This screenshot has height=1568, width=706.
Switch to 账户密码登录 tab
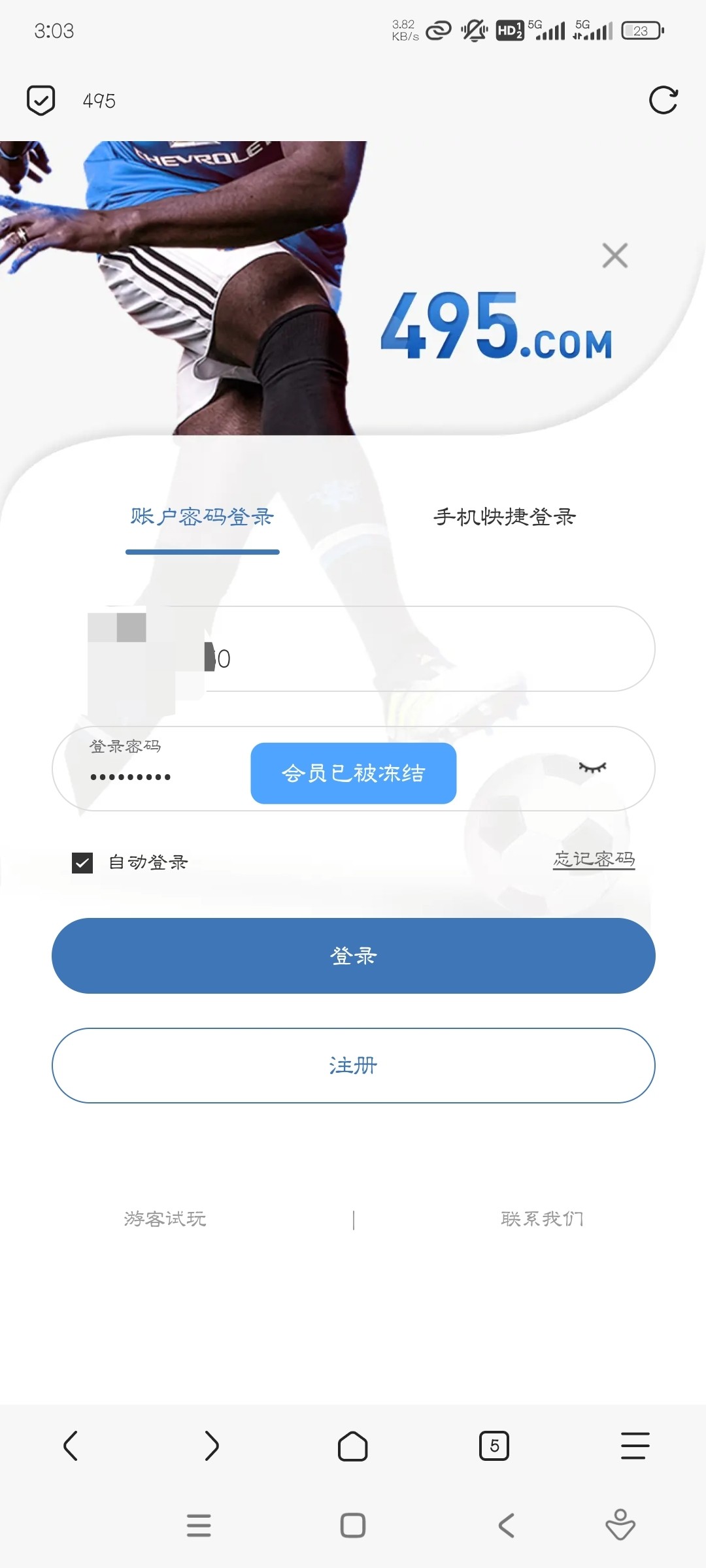coord(202,517)
